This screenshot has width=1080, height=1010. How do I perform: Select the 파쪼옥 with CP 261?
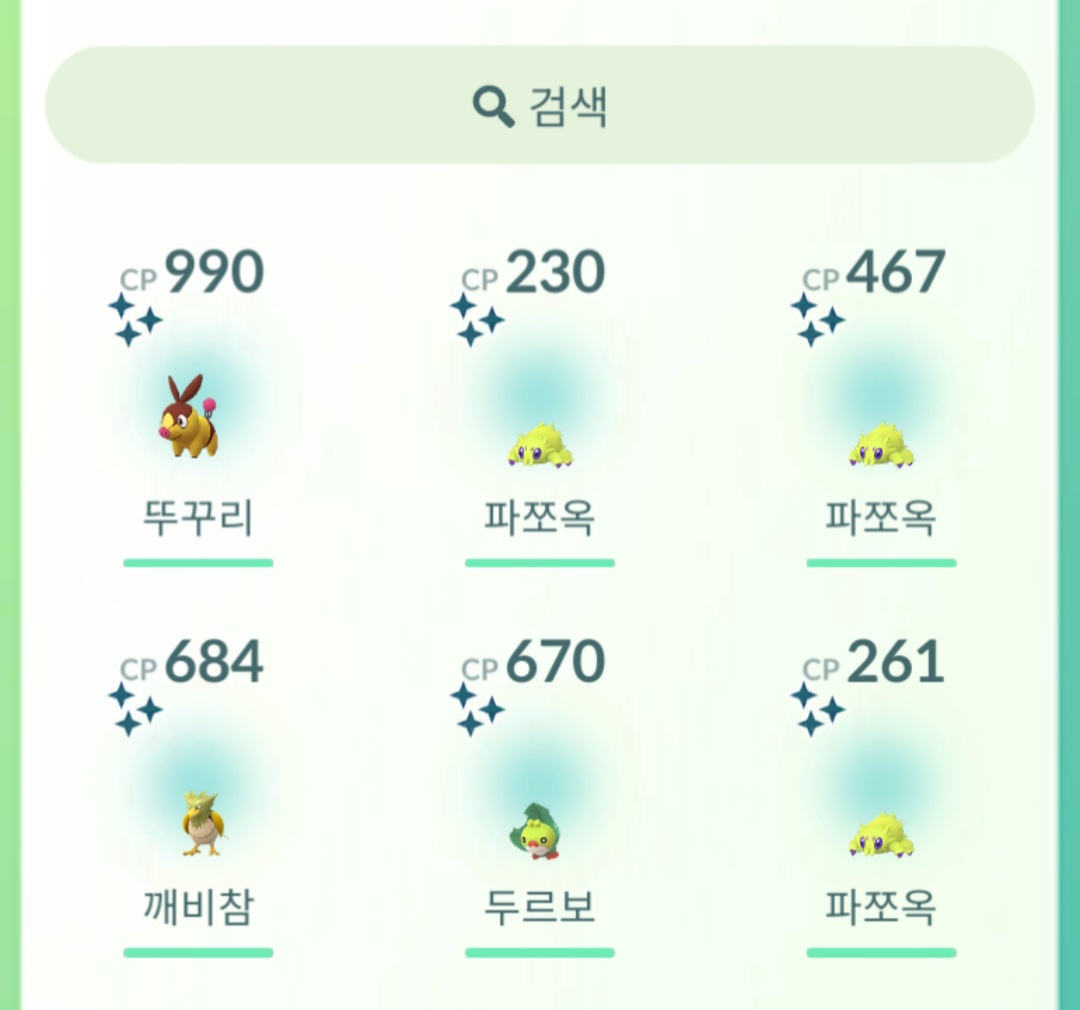[x=880, y=830]
